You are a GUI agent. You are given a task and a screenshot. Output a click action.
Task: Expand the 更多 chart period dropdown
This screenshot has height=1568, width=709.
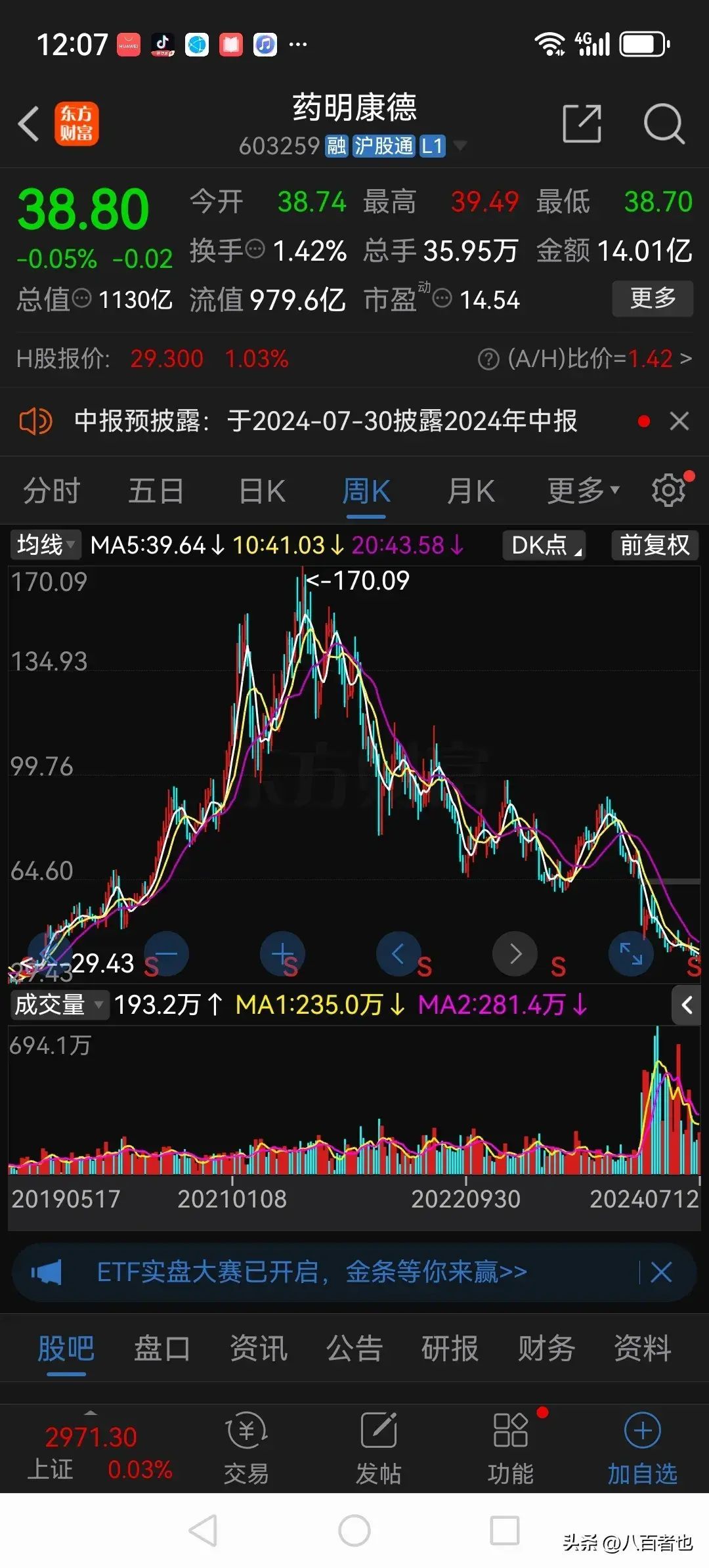pyautogui.click(x=580, y=490)
